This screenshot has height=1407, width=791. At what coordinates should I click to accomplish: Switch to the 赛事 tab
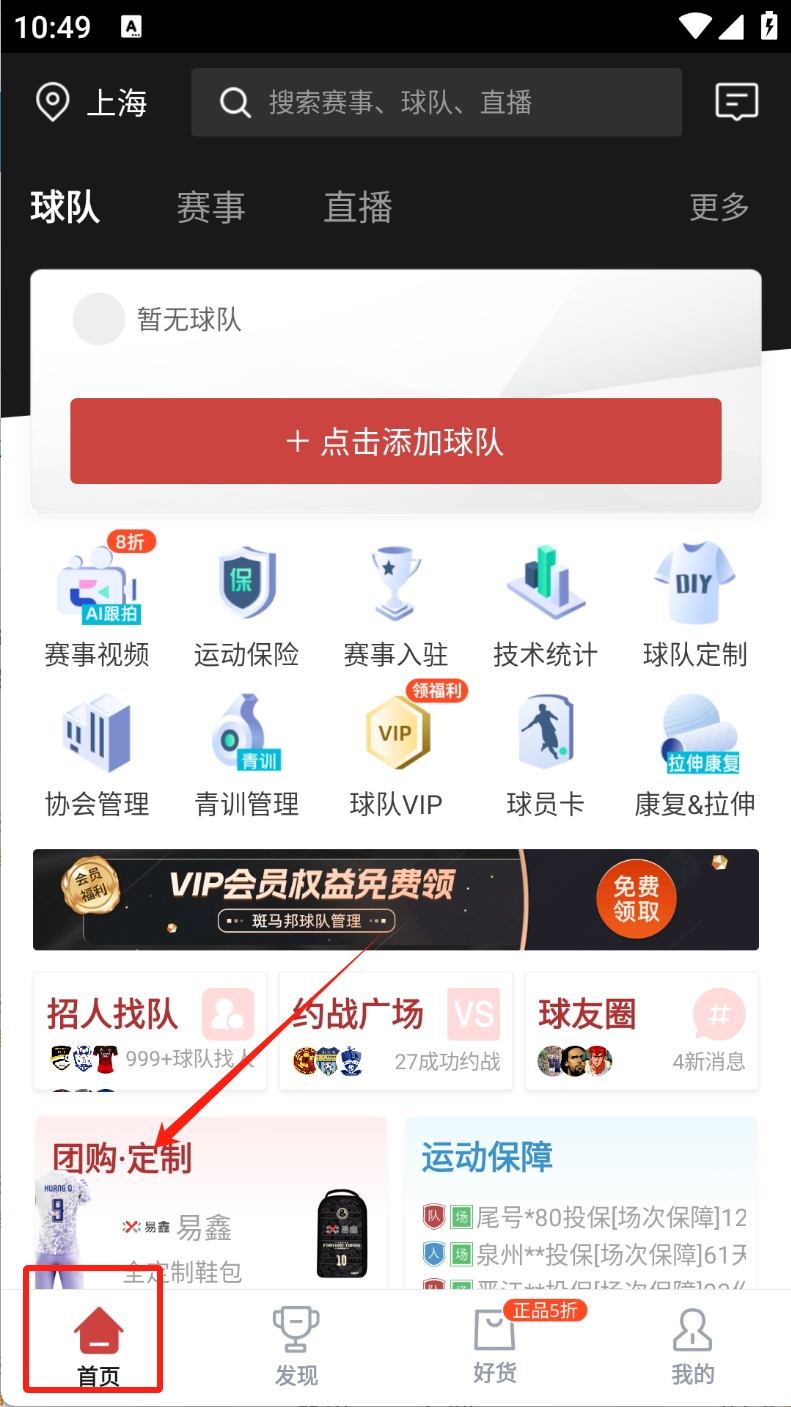[211, 207]
